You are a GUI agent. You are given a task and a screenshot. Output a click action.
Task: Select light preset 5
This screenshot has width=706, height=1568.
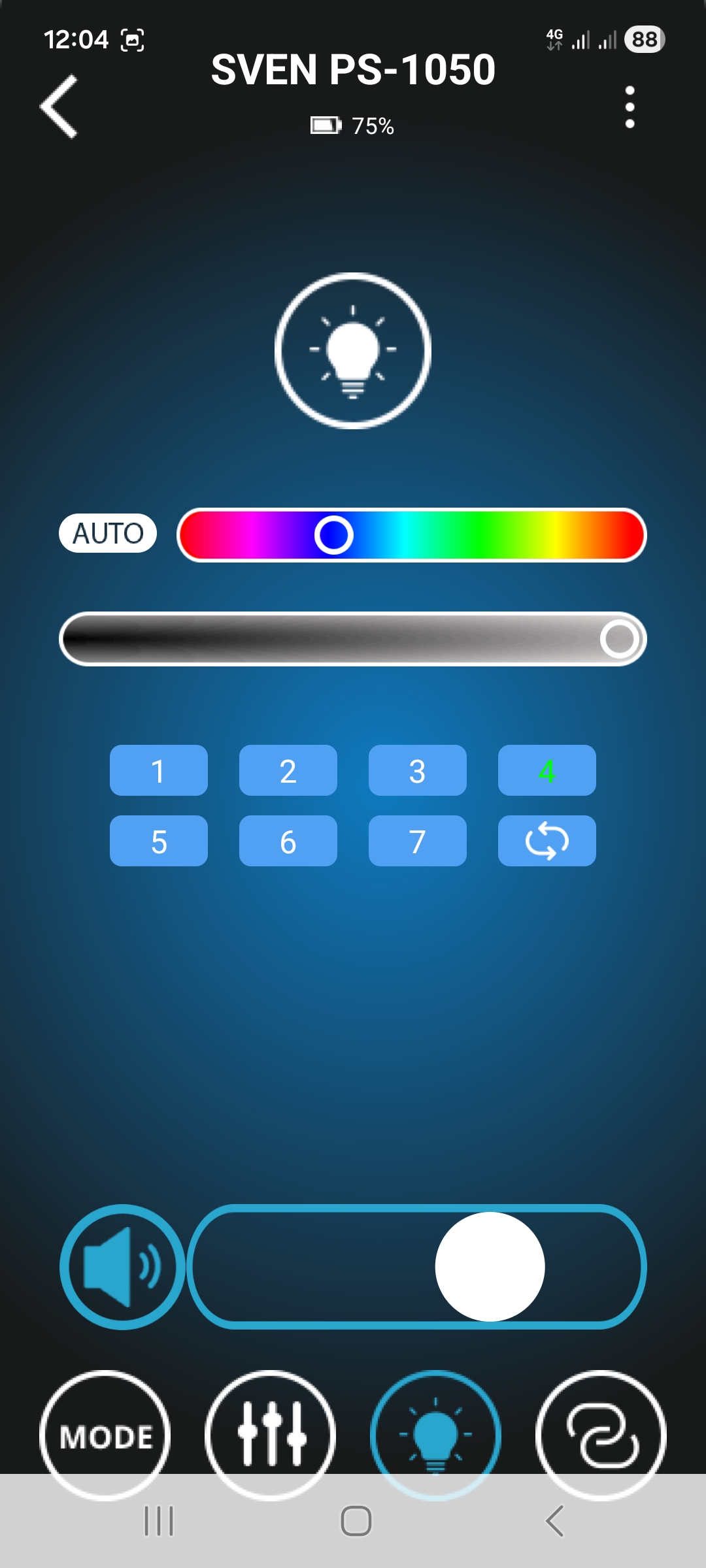tap(159, 841)
